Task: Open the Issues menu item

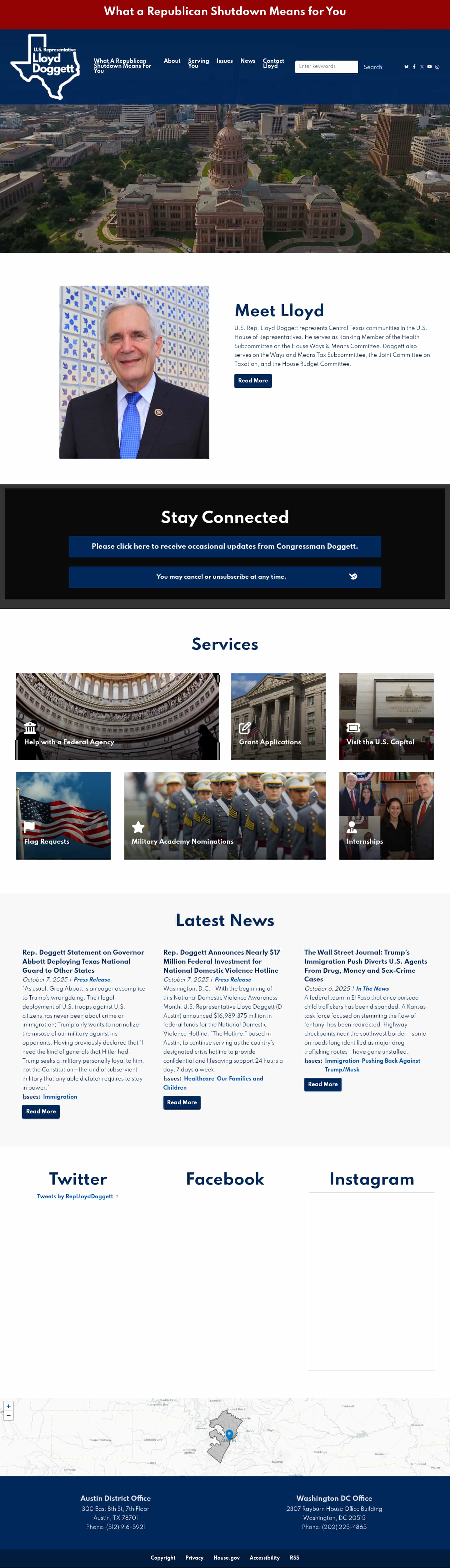Action: tap(224, 61)
